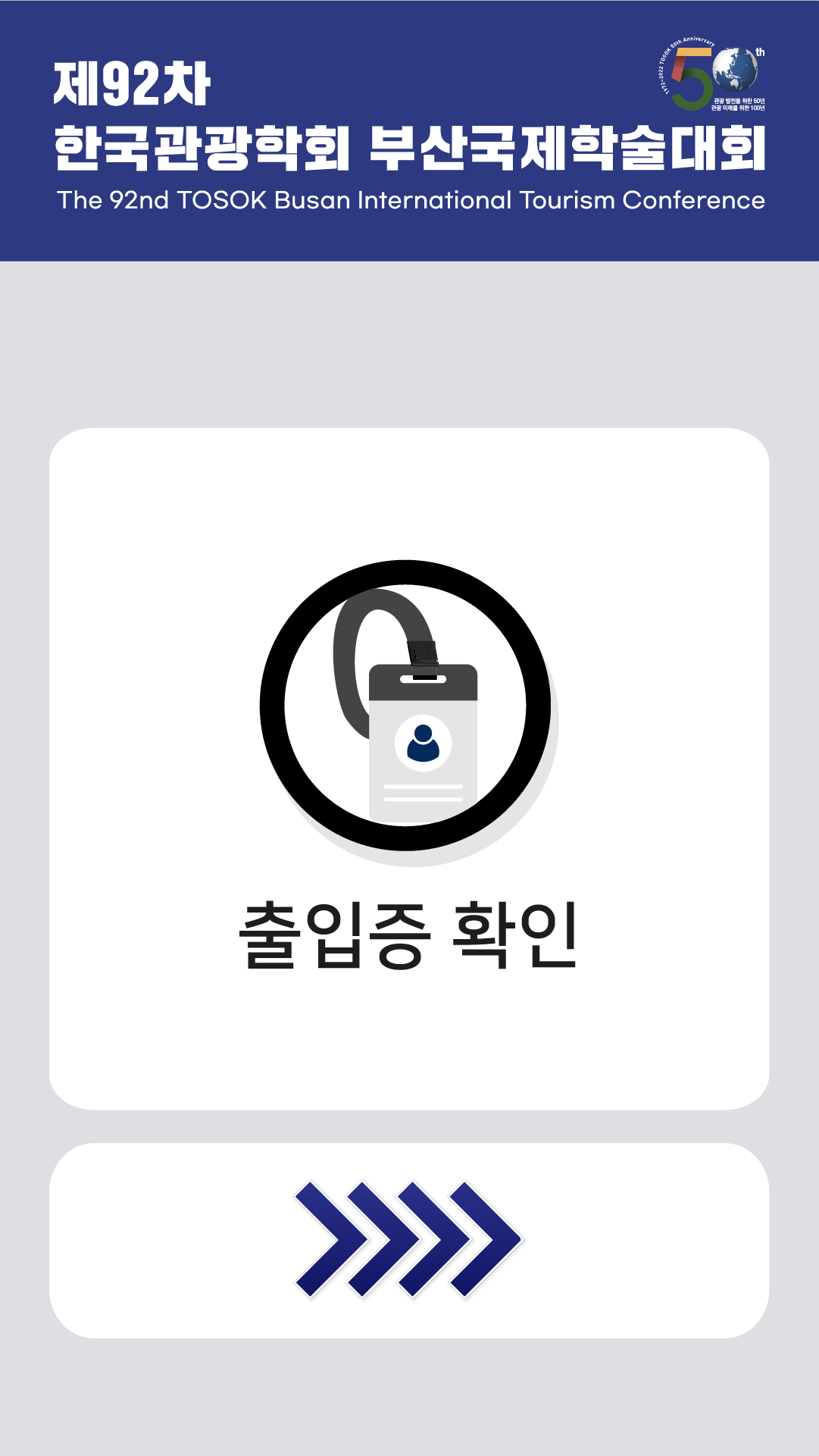Open the 출입증 확인 pass check card
This screenshot has height=1456, width=819.
[x=409, y=768]
